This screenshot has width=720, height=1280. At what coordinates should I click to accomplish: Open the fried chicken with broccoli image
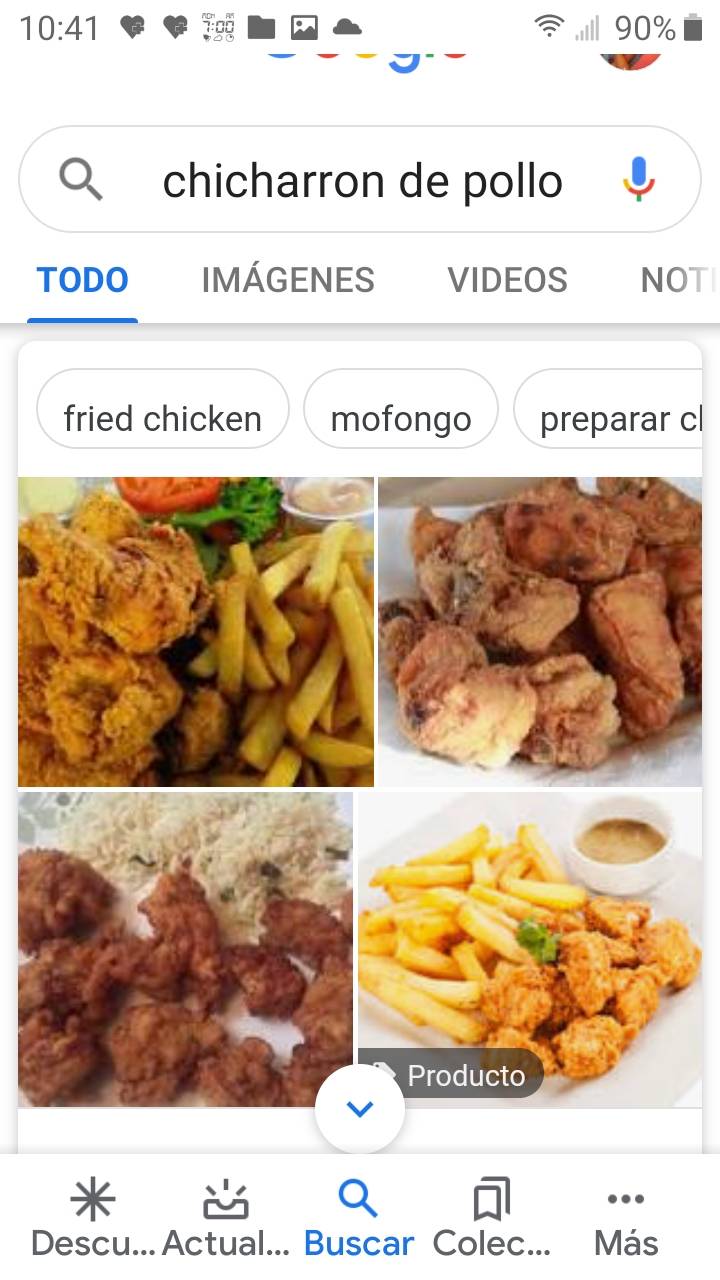(196, 632)
